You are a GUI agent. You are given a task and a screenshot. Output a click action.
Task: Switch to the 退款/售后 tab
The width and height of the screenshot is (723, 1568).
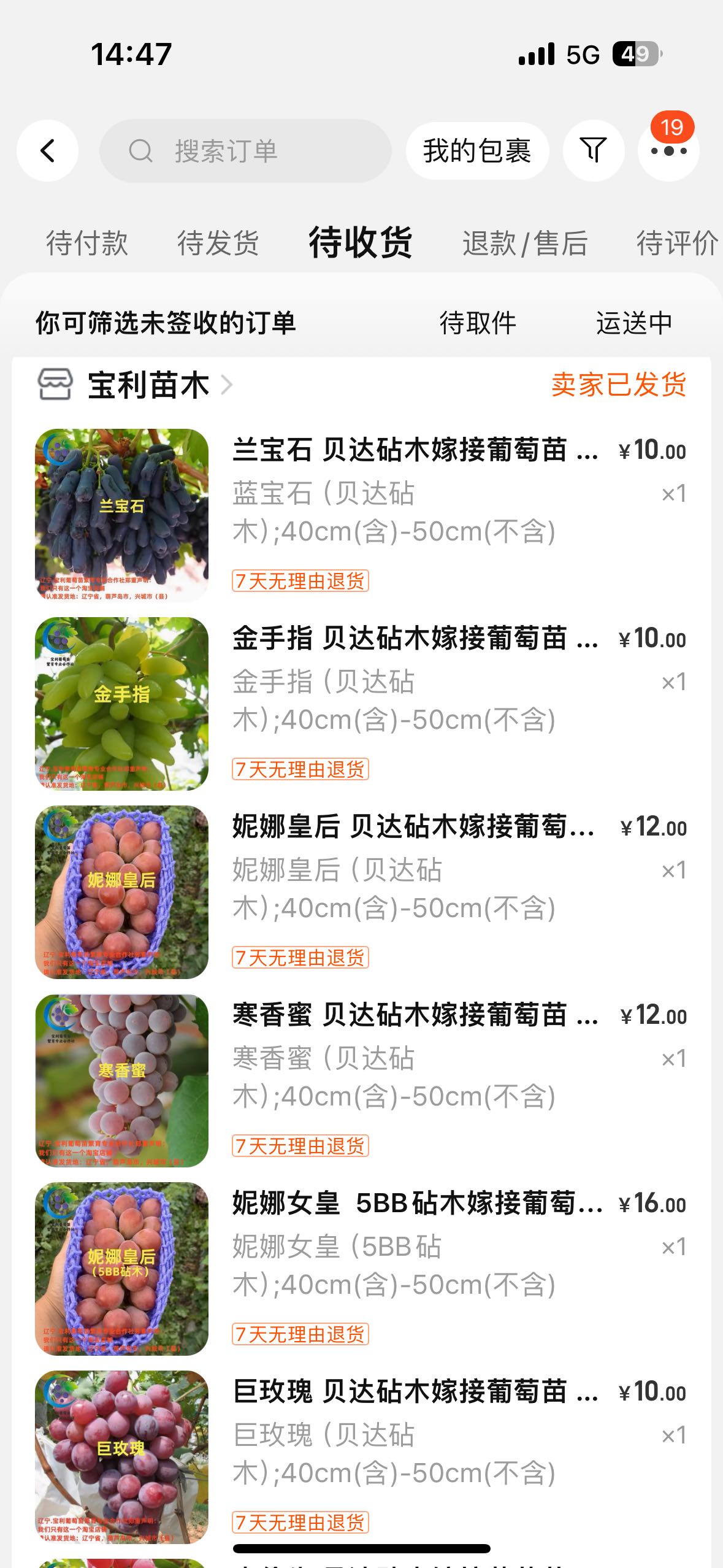(524, 243)
